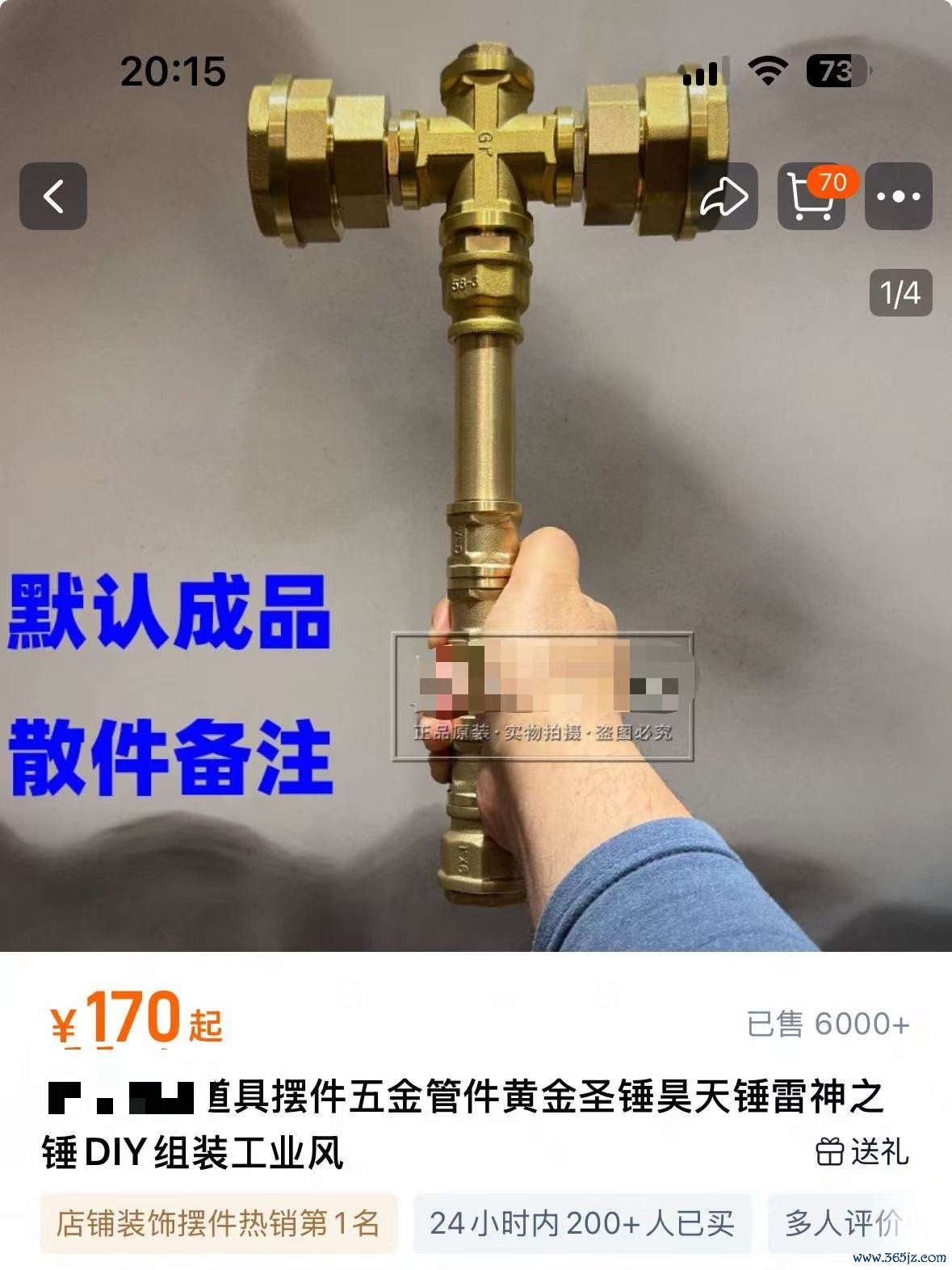Tap the 送礼 gift option

pyautogui.click(x=862, y=1152)
